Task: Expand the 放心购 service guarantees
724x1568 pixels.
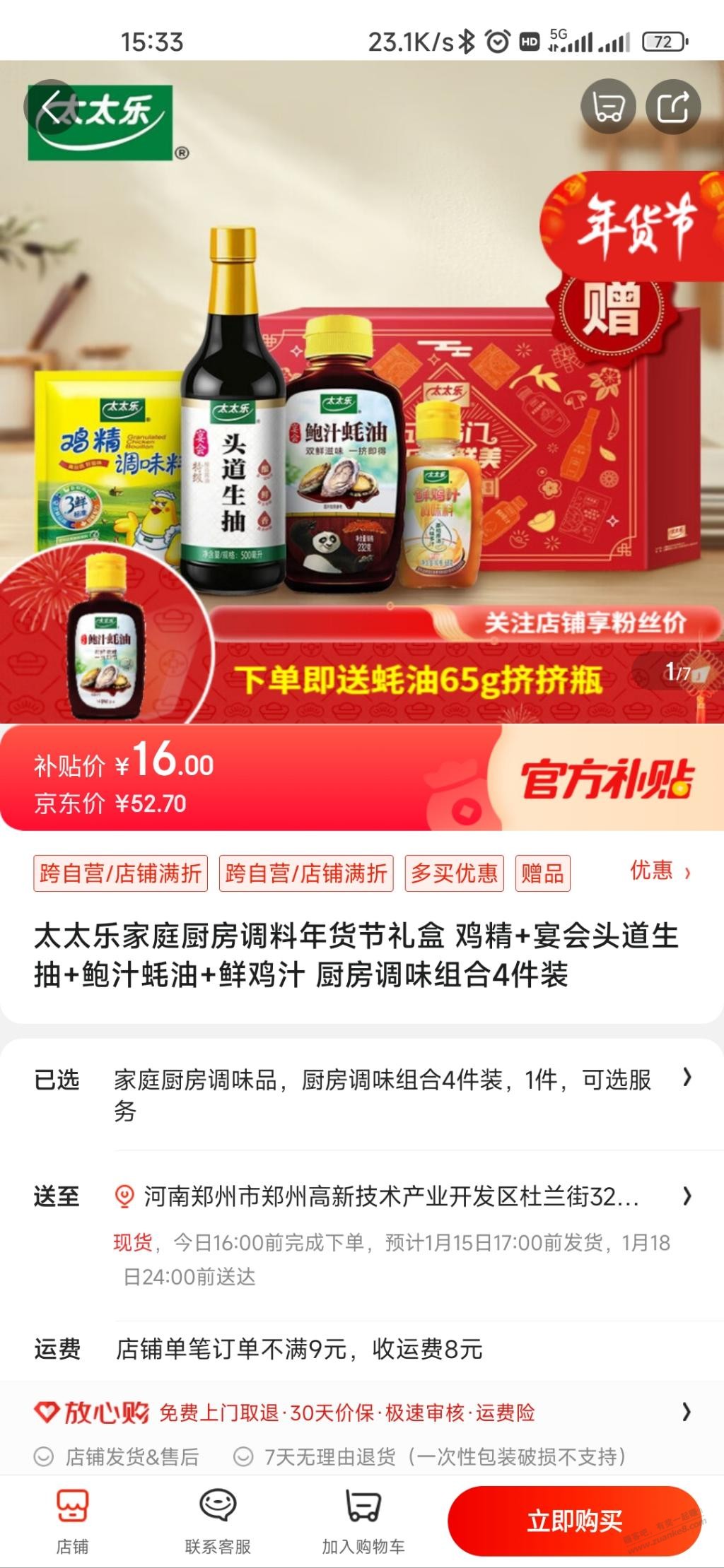Action: [362, 1412]
